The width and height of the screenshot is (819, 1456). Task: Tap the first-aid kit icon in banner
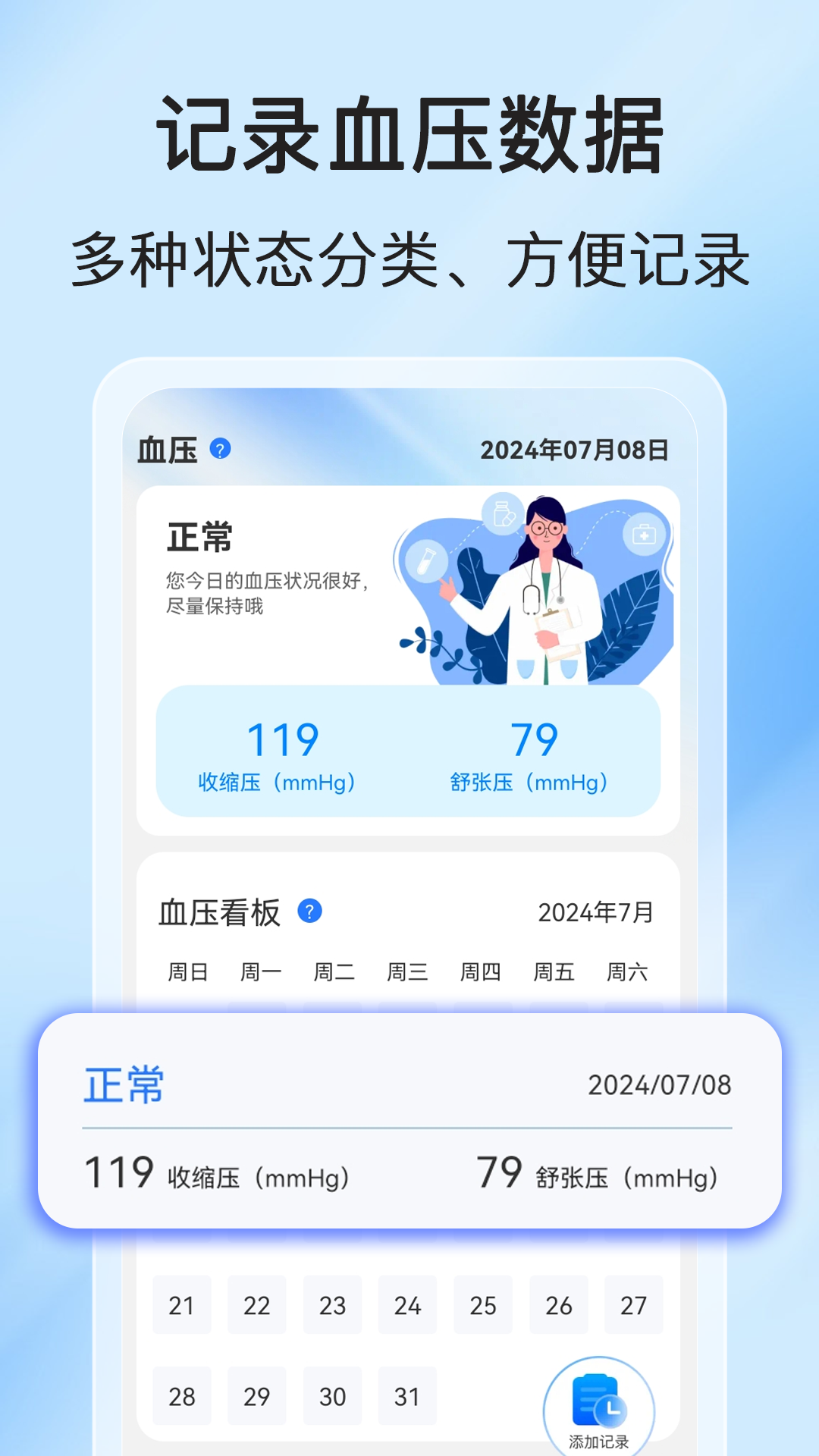(642, 535)
